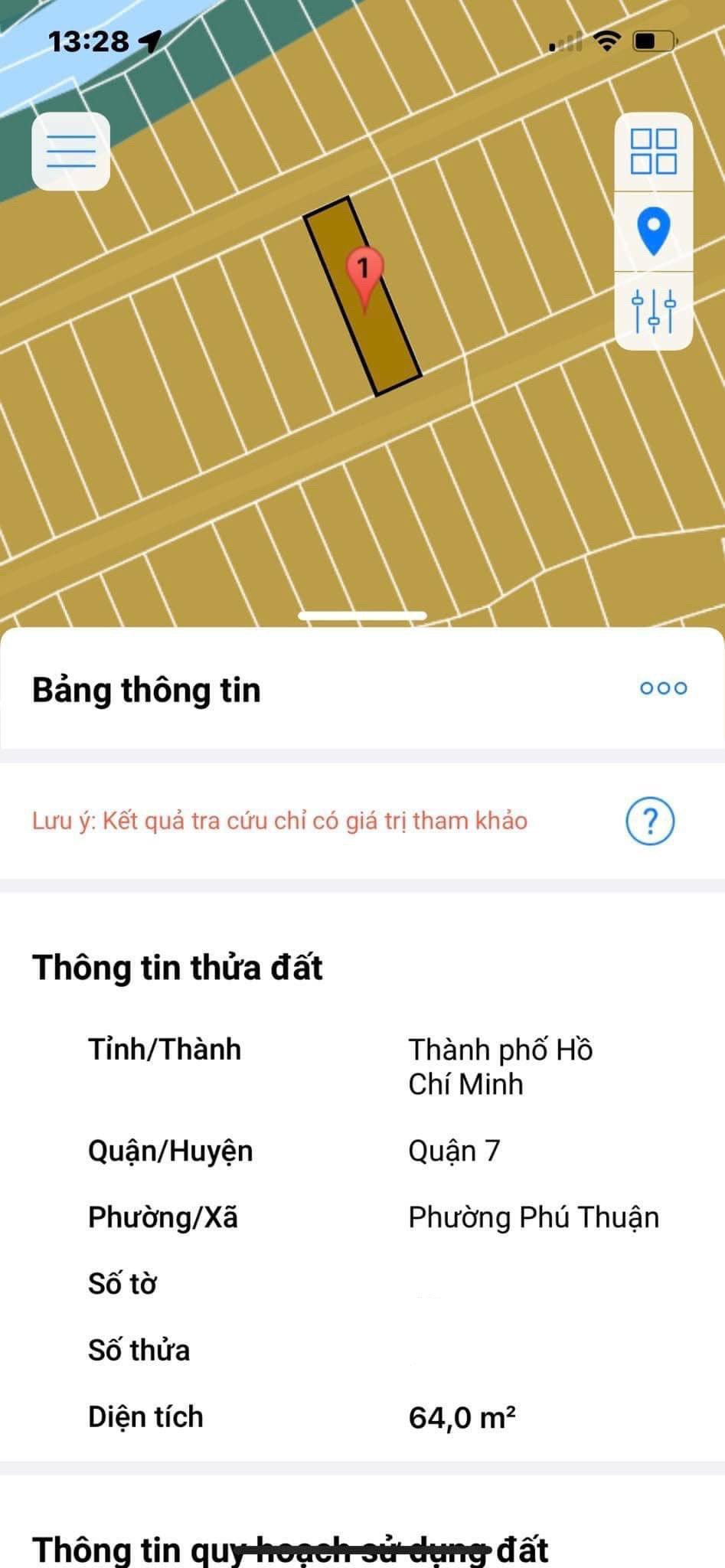This screenshot has width=725, height=1568.
Task: Tap the question mark help icon
Action: pos(651,821)
